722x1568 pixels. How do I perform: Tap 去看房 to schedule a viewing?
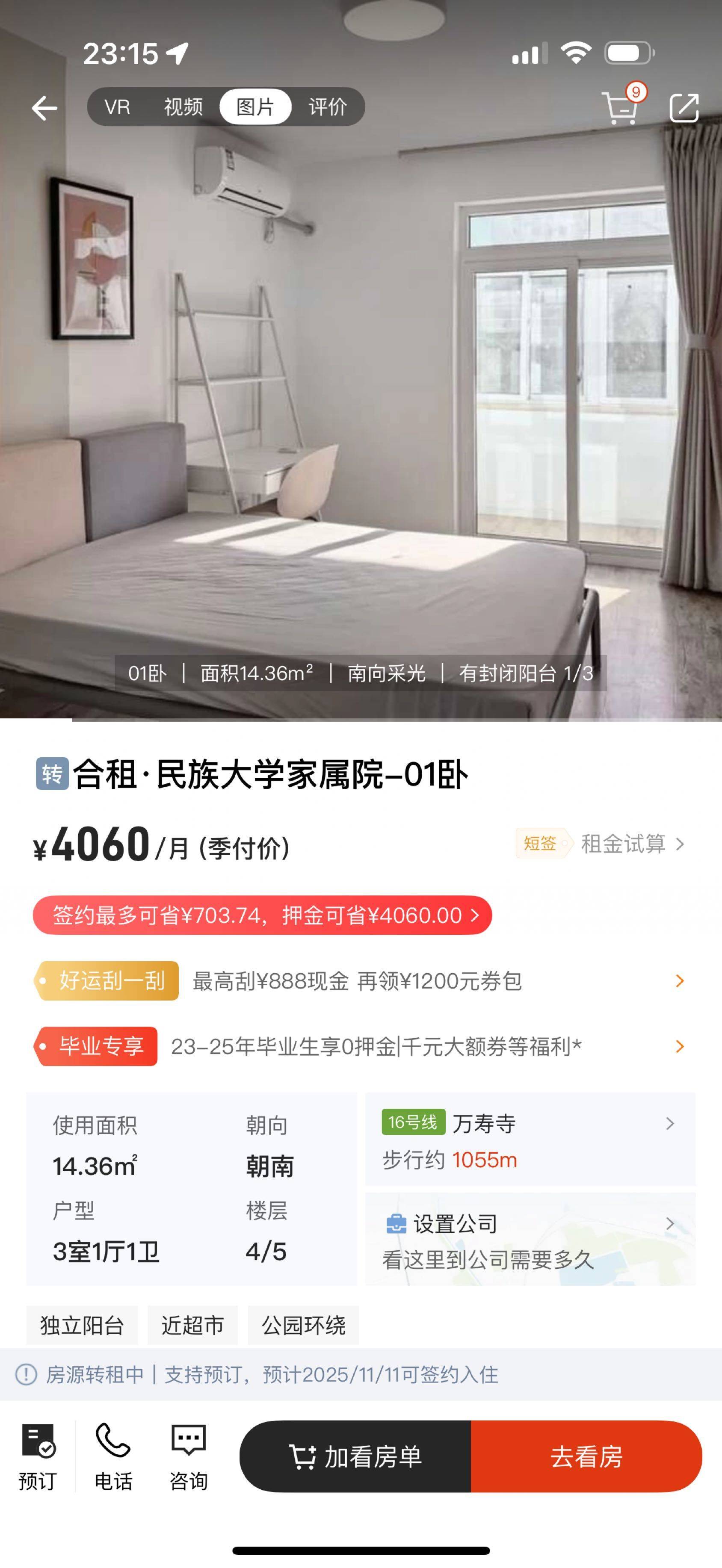pyautogui.click(x=586, y=1456)
